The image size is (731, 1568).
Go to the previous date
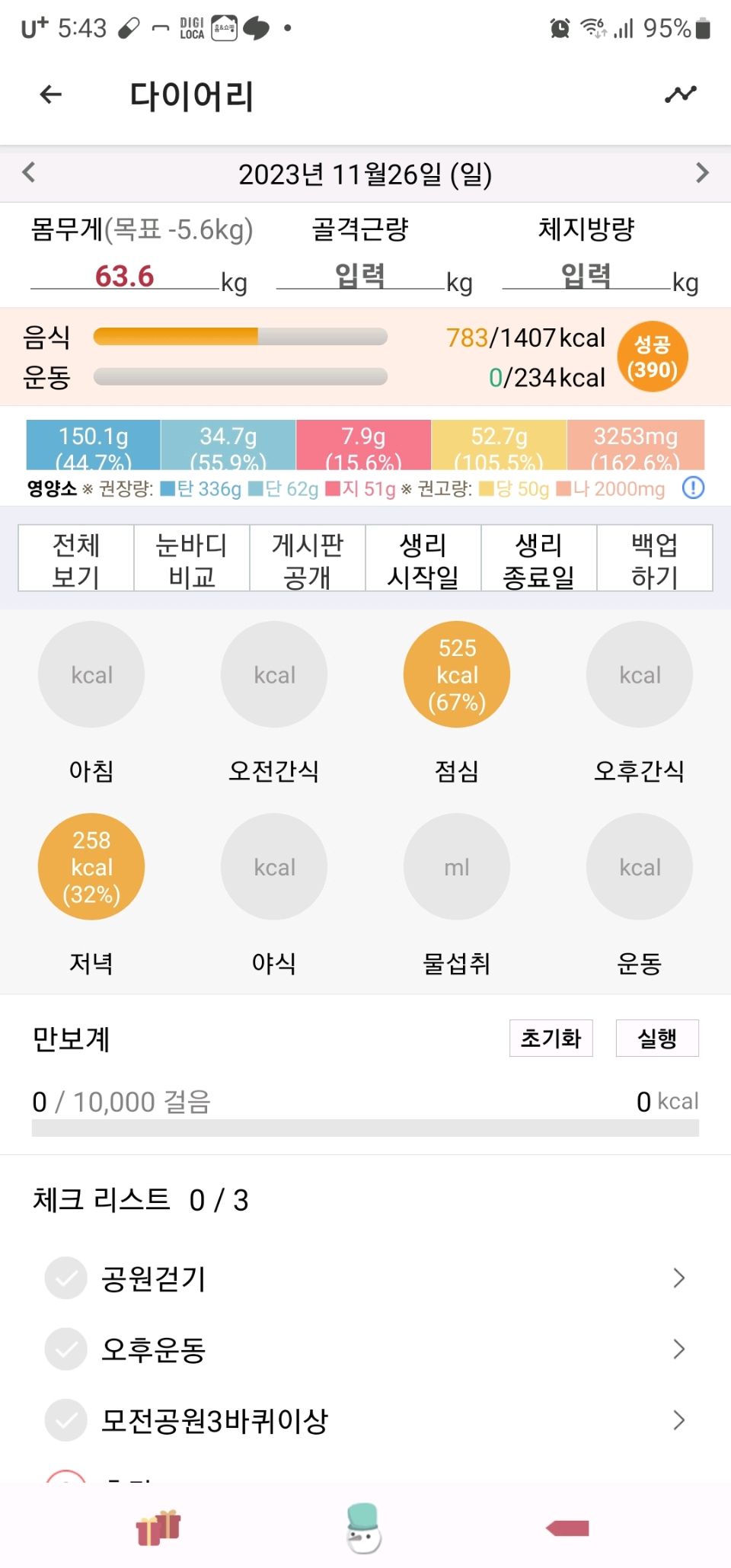tap(29, 172)
